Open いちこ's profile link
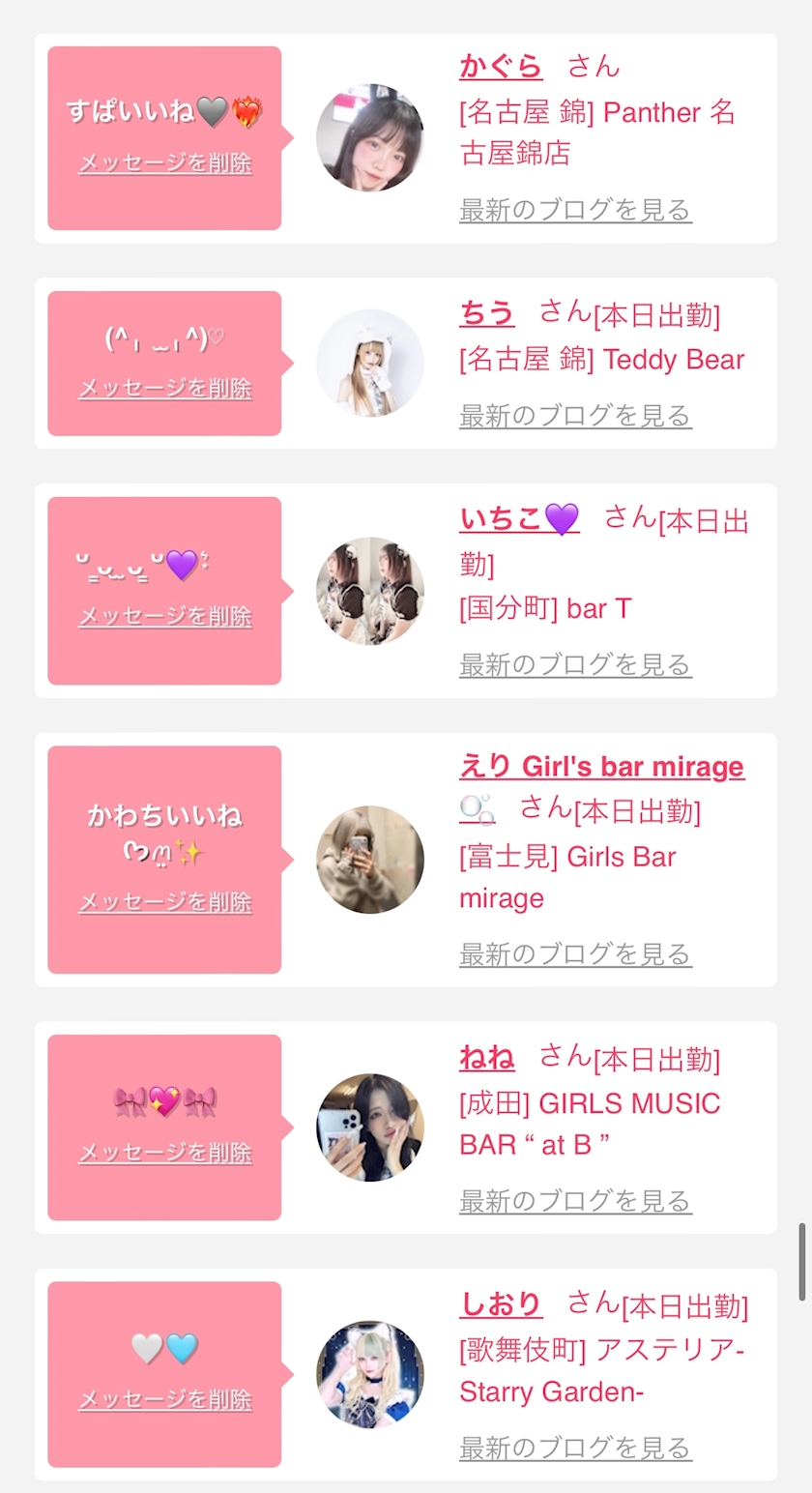The height and width of the screenshot is (1493, 812). click(x=519, y=519)
